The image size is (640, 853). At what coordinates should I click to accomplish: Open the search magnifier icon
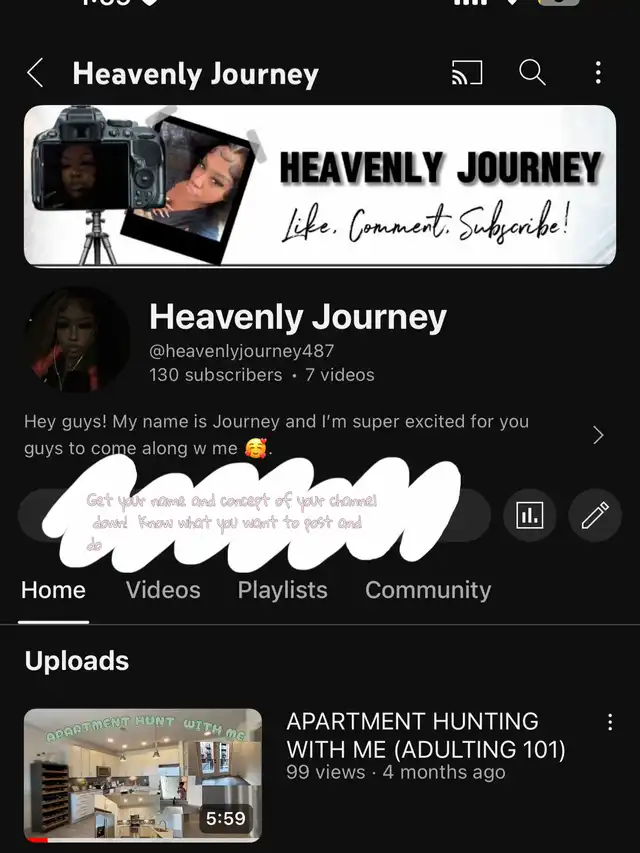click(x=532, y=73)
